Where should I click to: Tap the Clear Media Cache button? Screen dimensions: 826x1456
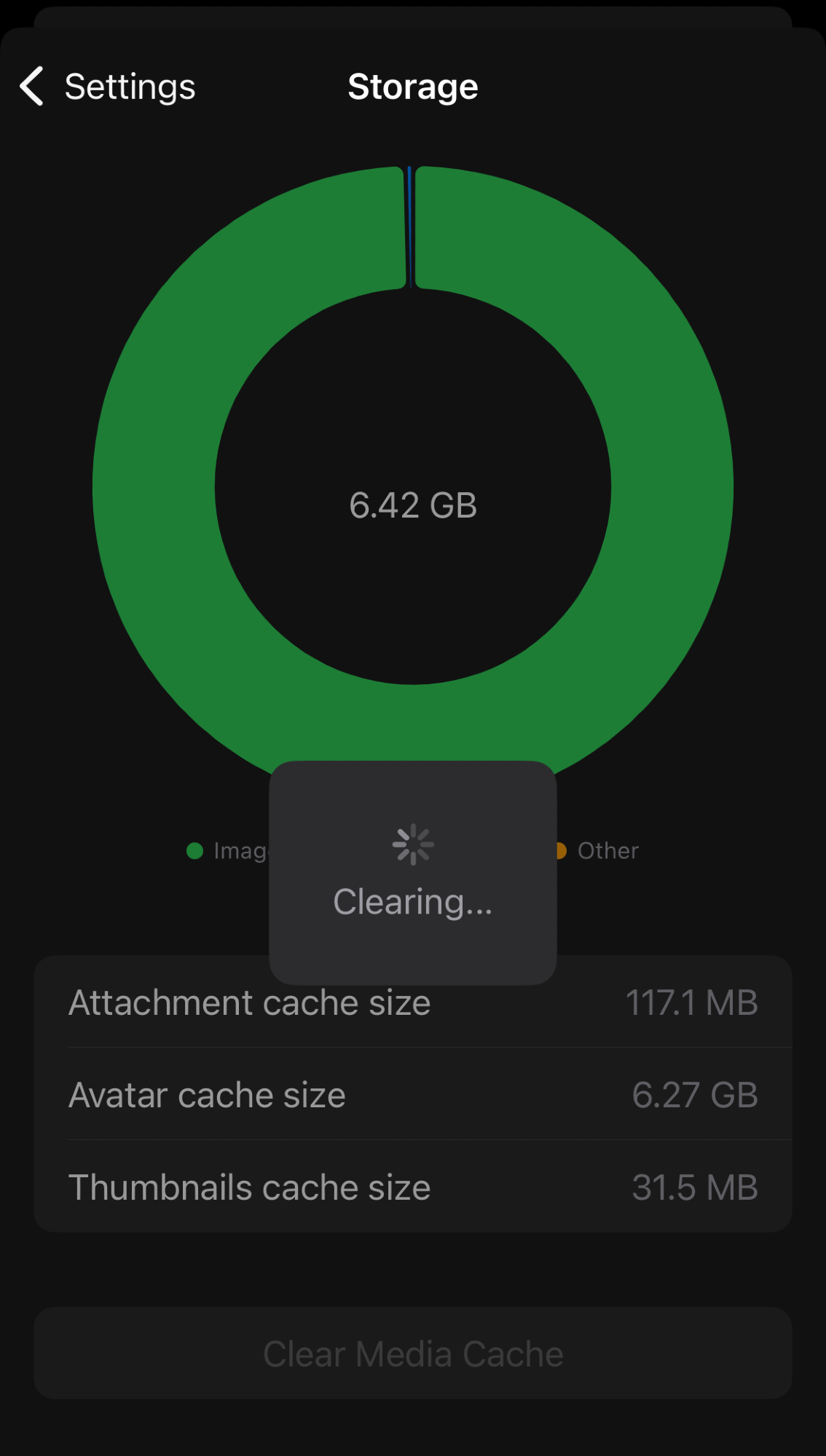[x=413, y=1353]
